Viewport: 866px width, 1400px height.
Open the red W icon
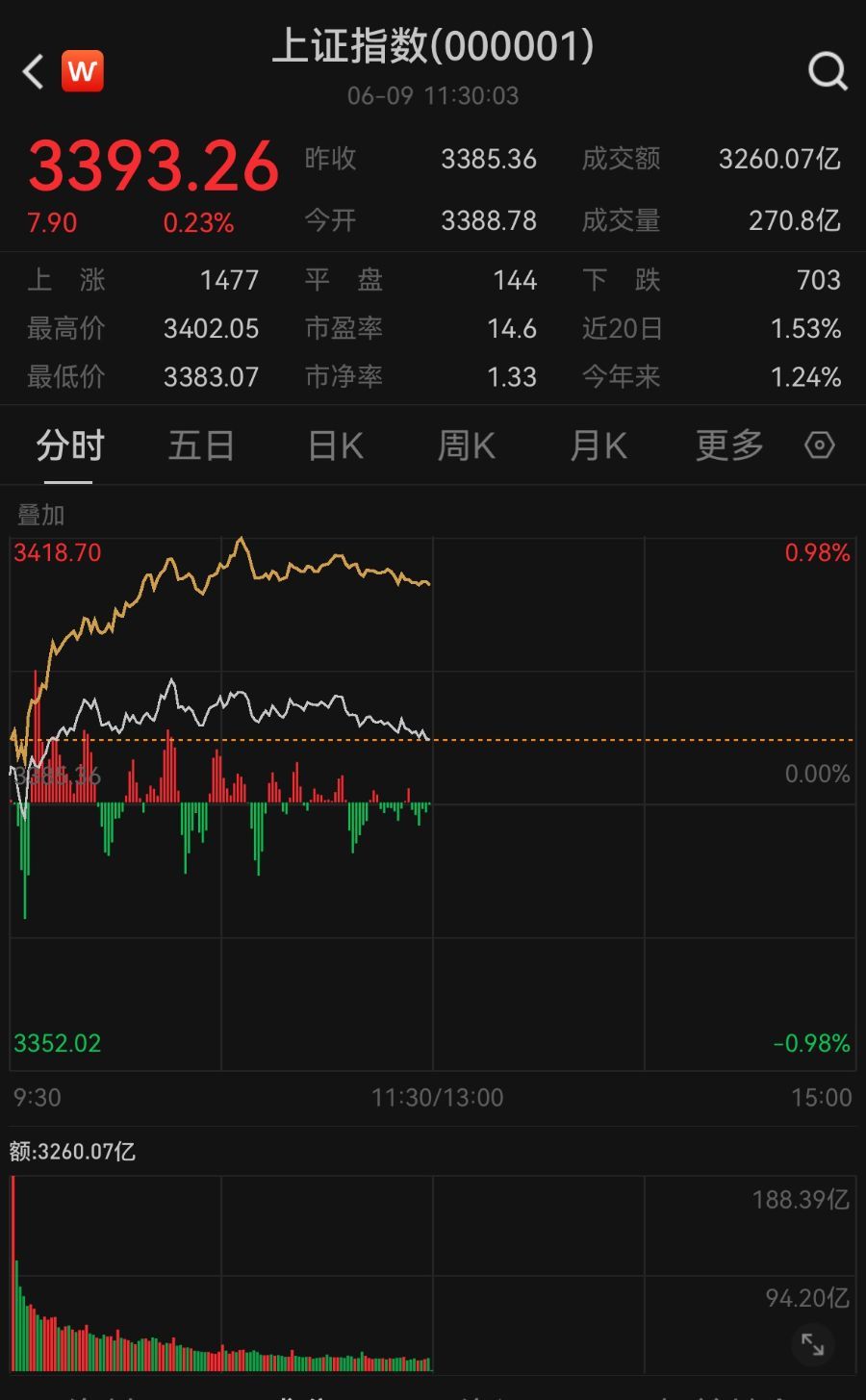pos(83,71)
